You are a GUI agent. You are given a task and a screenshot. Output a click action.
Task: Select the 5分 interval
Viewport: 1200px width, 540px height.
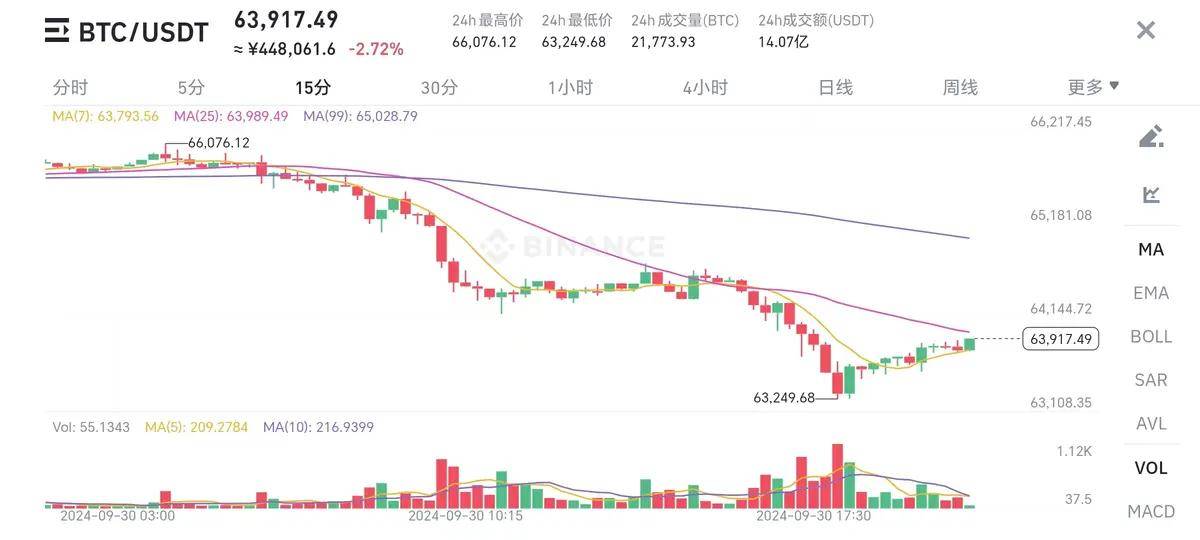(191, 87)
